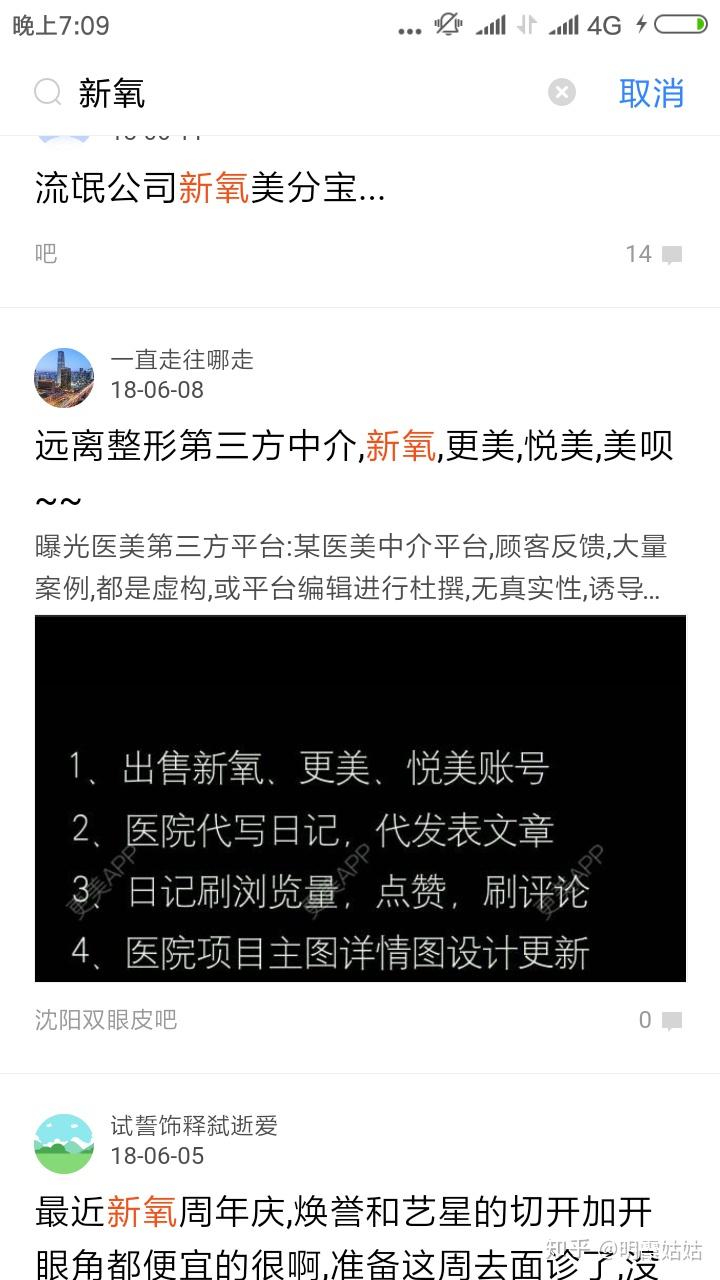The width and height of the screenshot is (720, 1280).
Task: View the black exposure image in the post
Action: pyautogui.click(x=360, y=800)
